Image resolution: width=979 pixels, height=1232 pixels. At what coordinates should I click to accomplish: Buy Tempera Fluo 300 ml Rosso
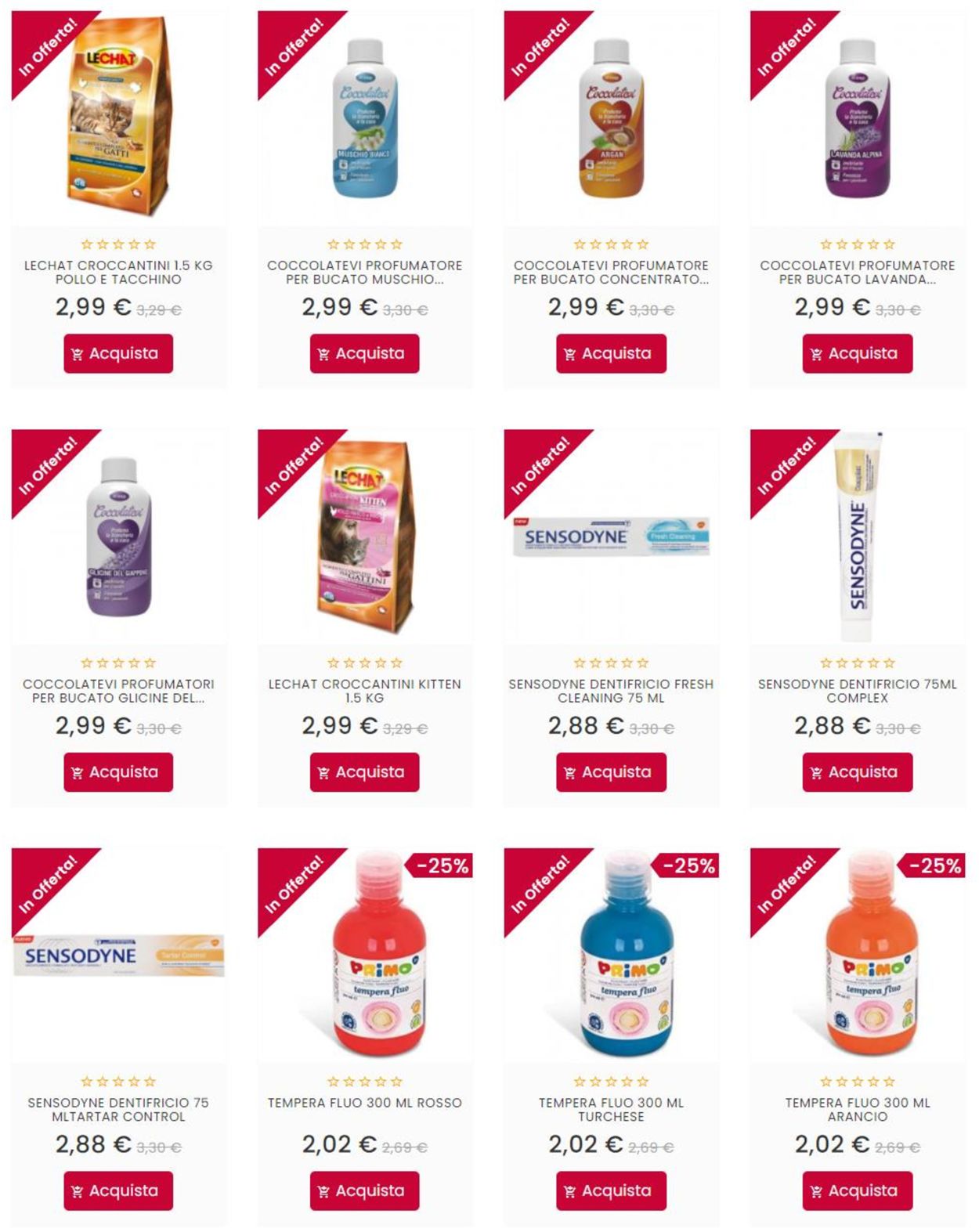pyautogui.click(x=364, y=1190)
